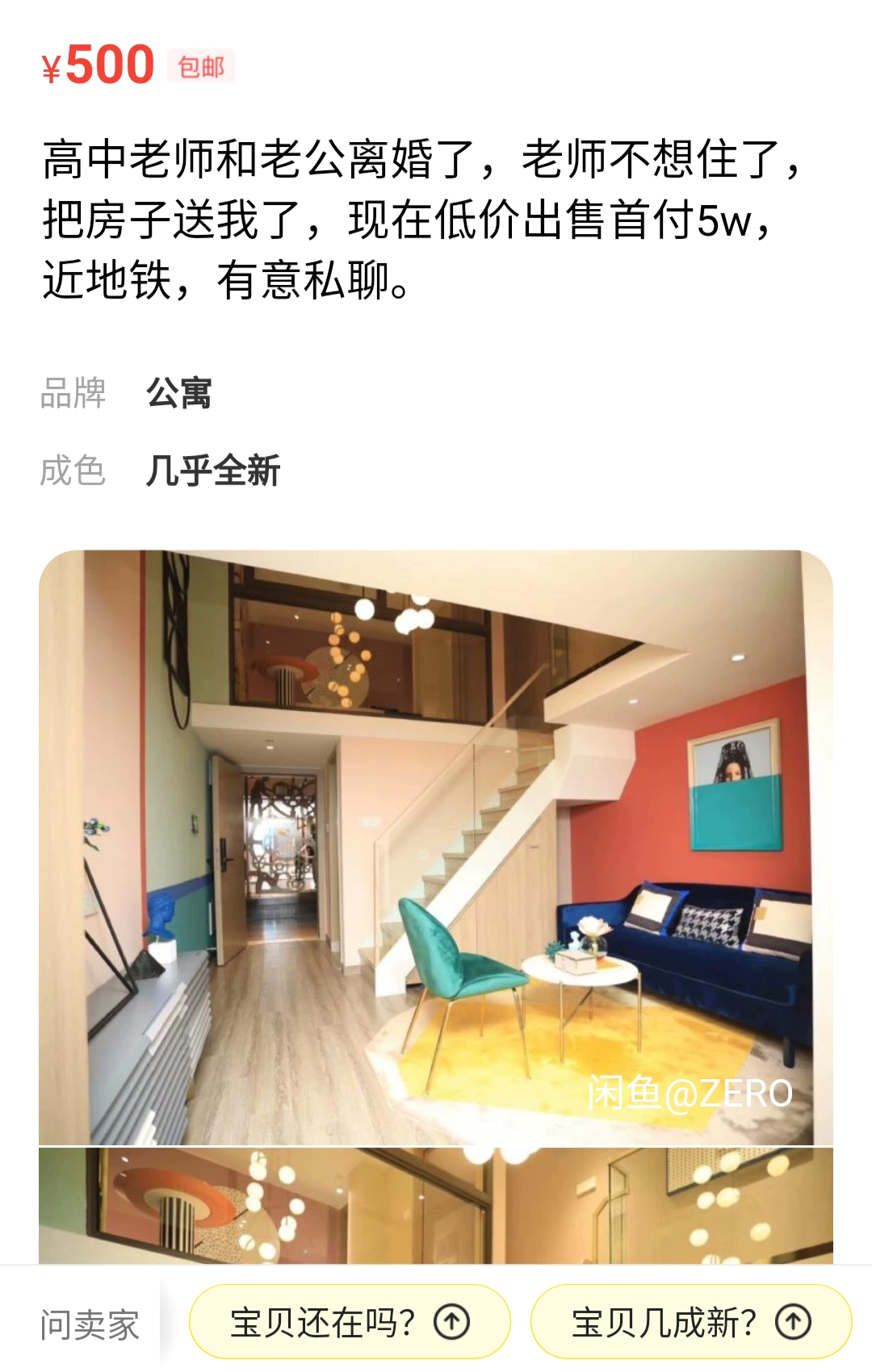Send quick question 宝贝还在吗?
Viewport: 872px width, 1372px height.
(x=349, y=1322)
